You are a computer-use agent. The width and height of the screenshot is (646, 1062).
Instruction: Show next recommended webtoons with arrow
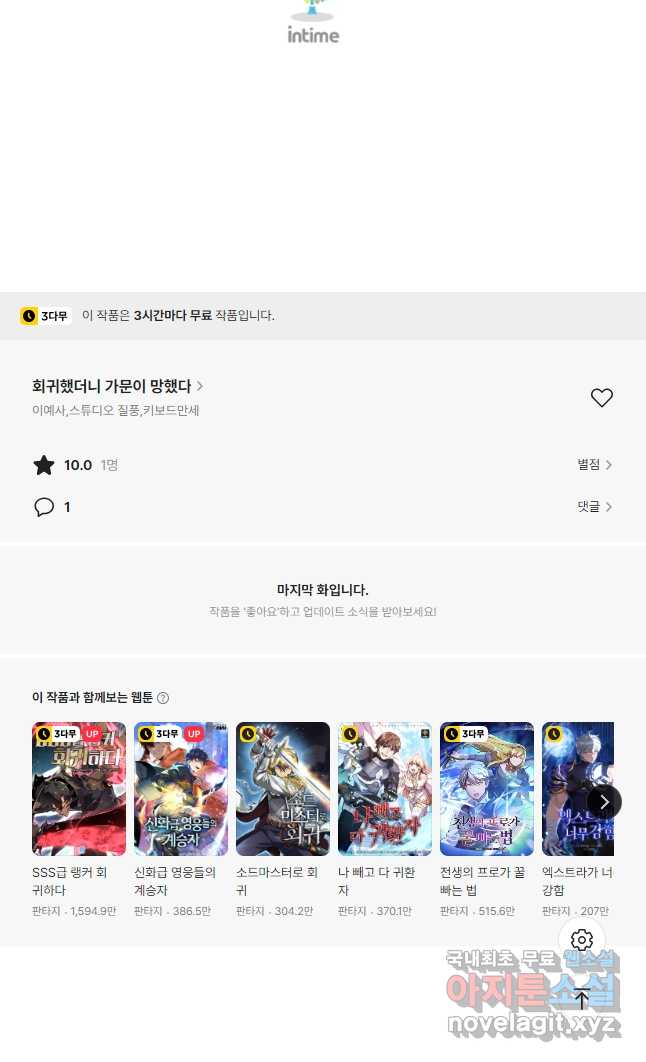[x=604, y=802]
